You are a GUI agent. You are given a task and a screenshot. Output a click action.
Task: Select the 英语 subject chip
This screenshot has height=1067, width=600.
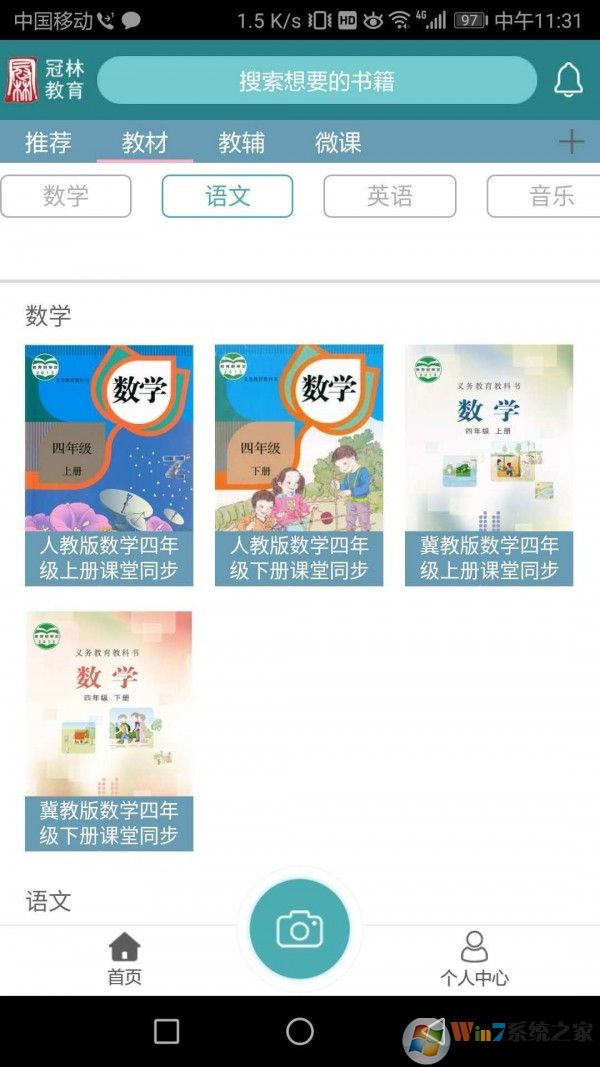pos(389,196)
